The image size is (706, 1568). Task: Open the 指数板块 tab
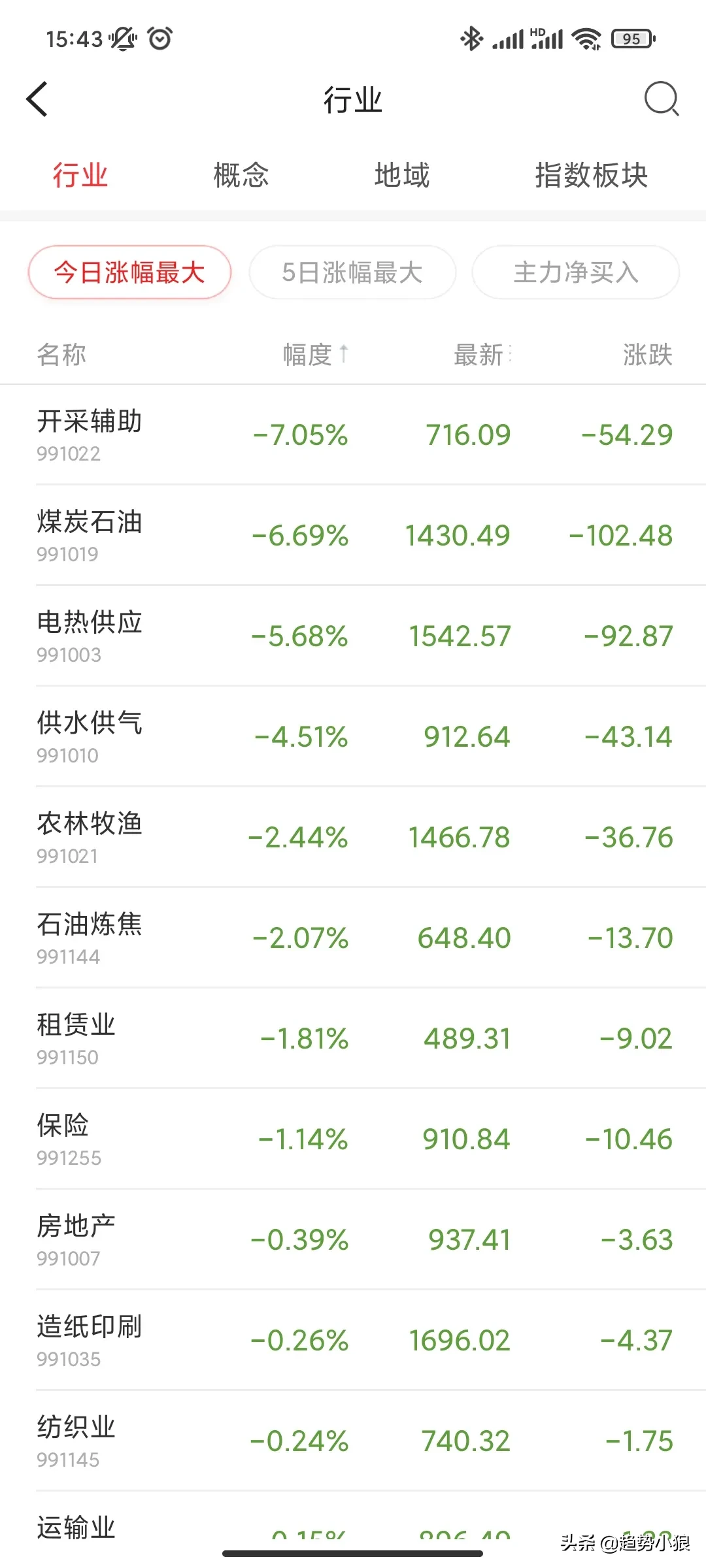pos(591,175)
